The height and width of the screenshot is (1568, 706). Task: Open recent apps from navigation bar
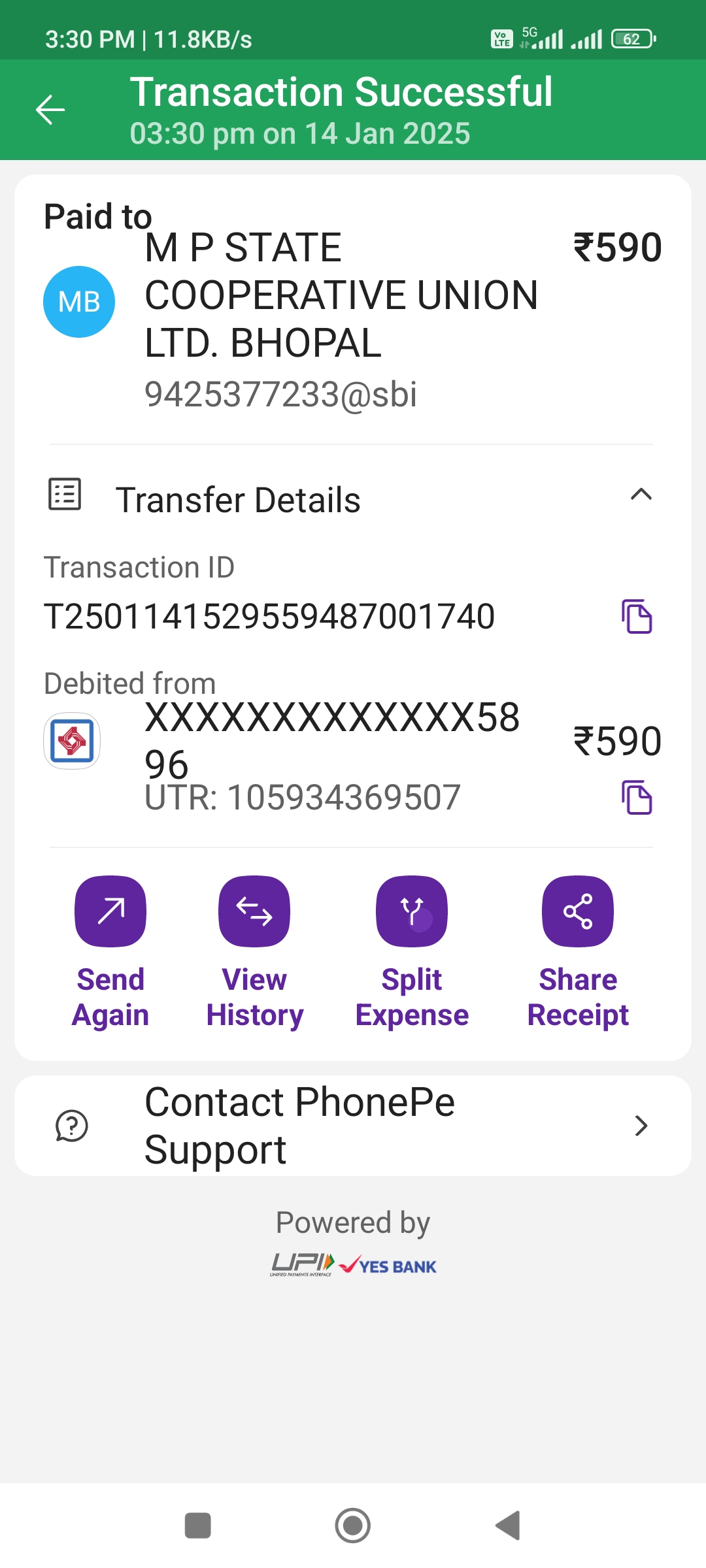point(198,1526)
